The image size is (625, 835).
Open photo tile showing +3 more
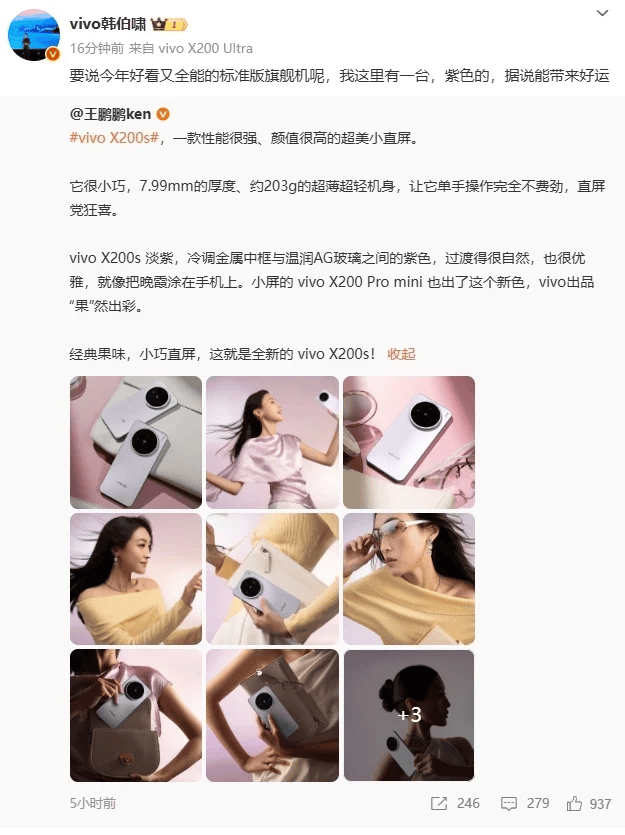click(x=408, y=715)
